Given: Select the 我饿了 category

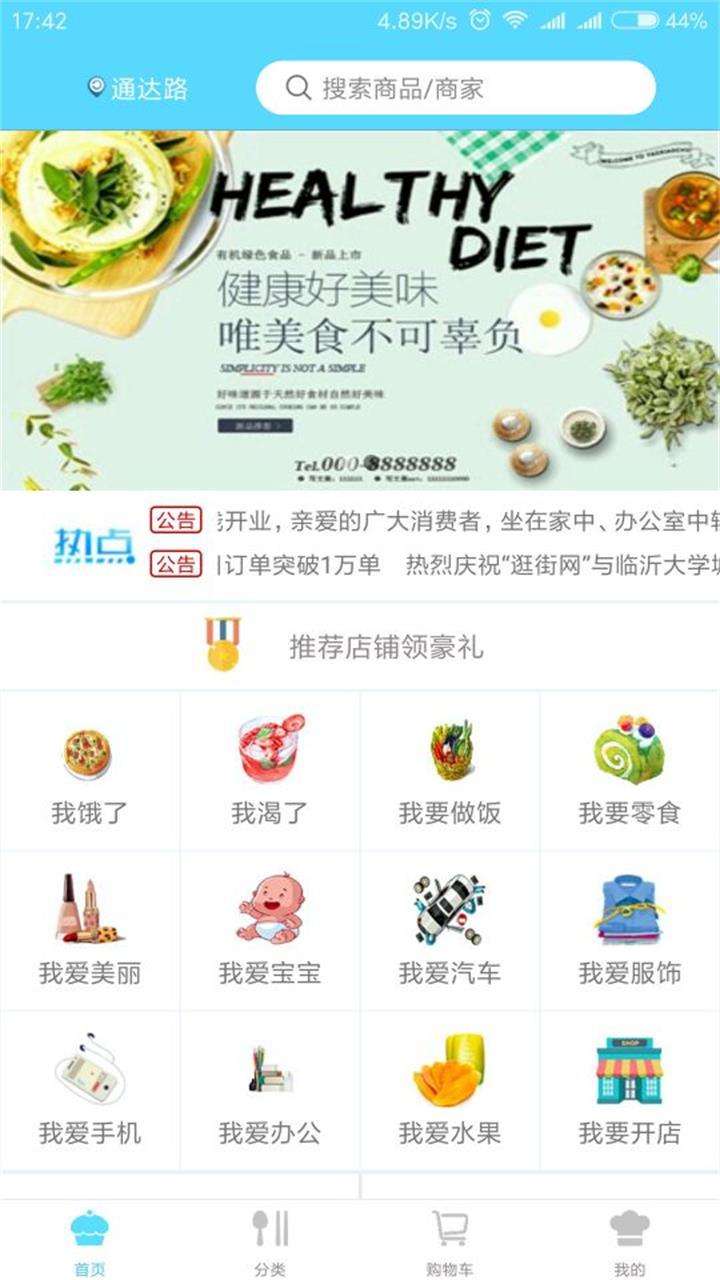Looking at the screenshot, I should [90, 772].
